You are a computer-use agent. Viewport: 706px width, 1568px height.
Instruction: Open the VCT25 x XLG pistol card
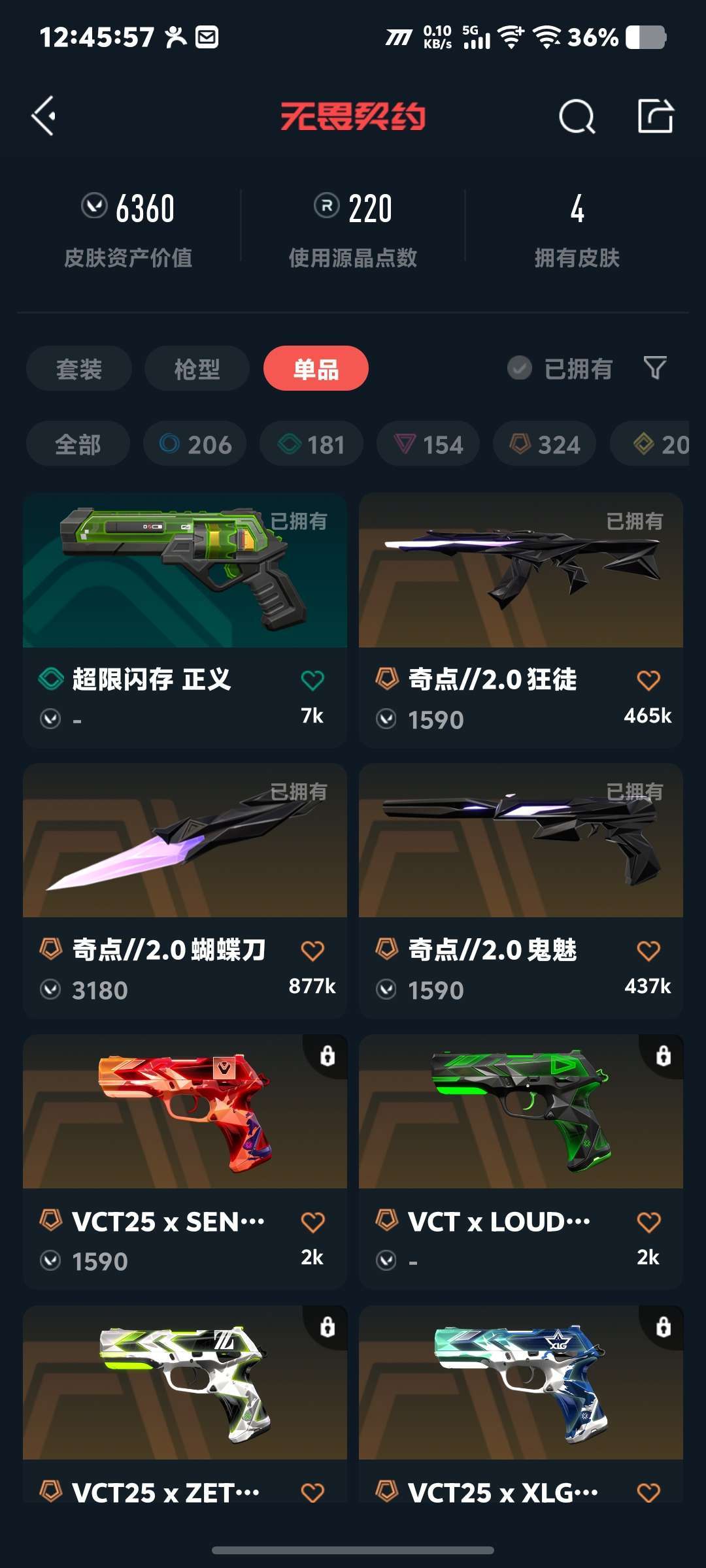click(521, 1405)
